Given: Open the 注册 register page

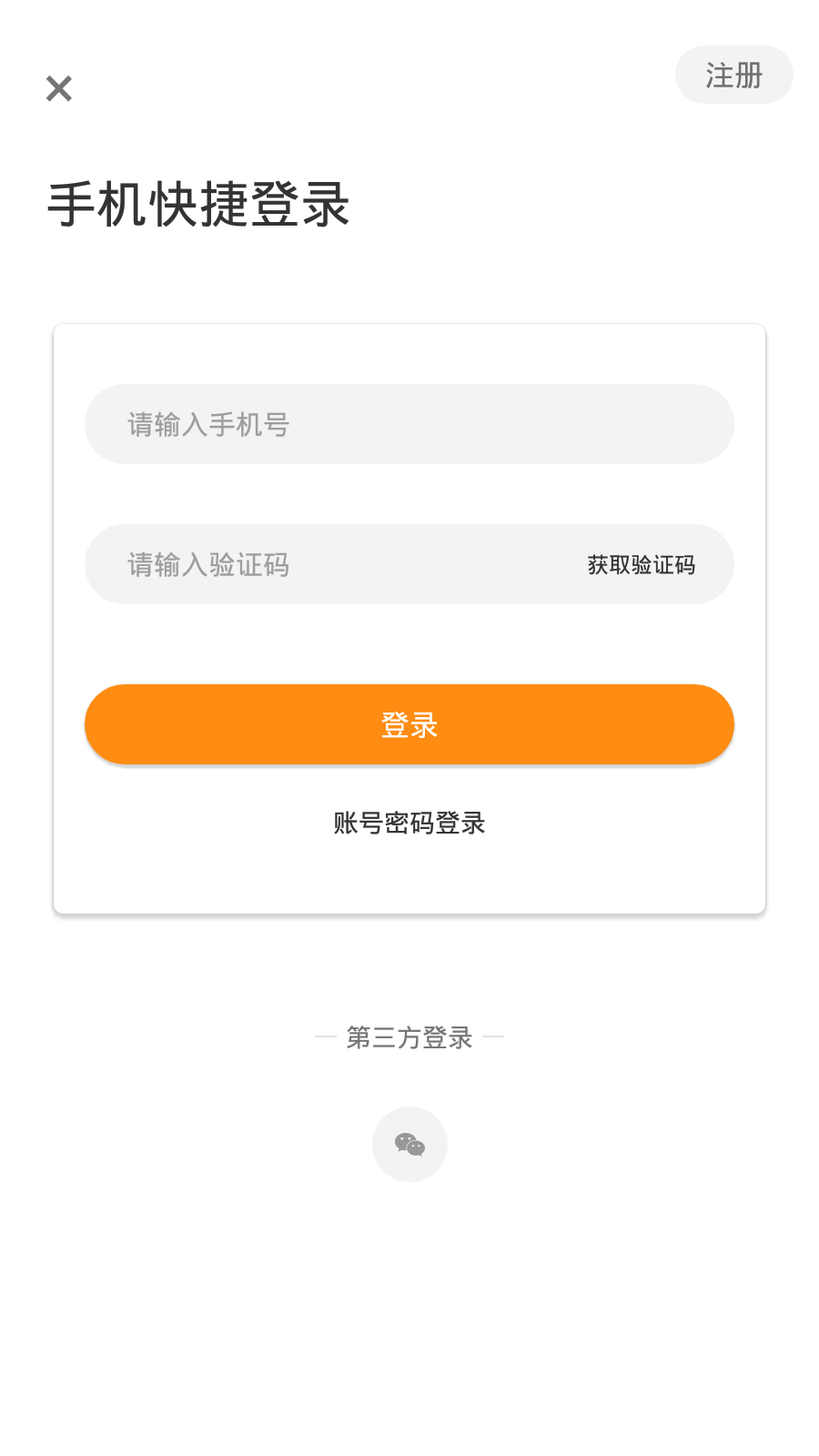Looking at the screenshot, I should [733, 75].
